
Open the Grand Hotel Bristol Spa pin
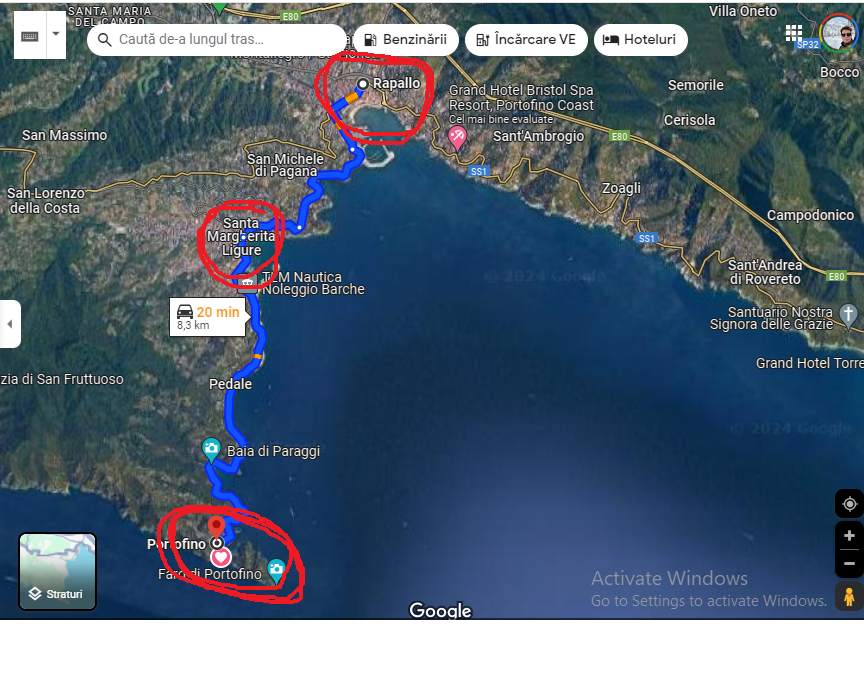coord(457,136)
